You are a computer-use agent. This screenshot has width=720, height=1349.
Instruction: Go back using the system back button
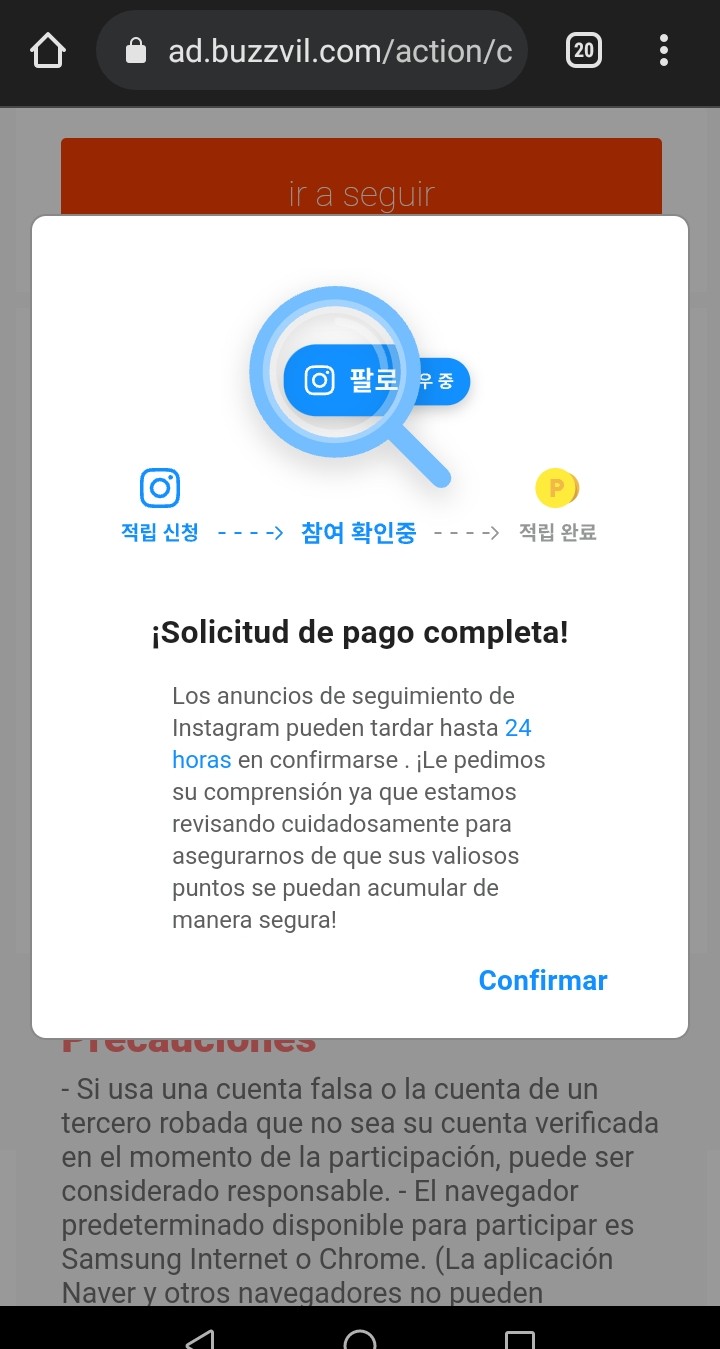pos(200,1338)
